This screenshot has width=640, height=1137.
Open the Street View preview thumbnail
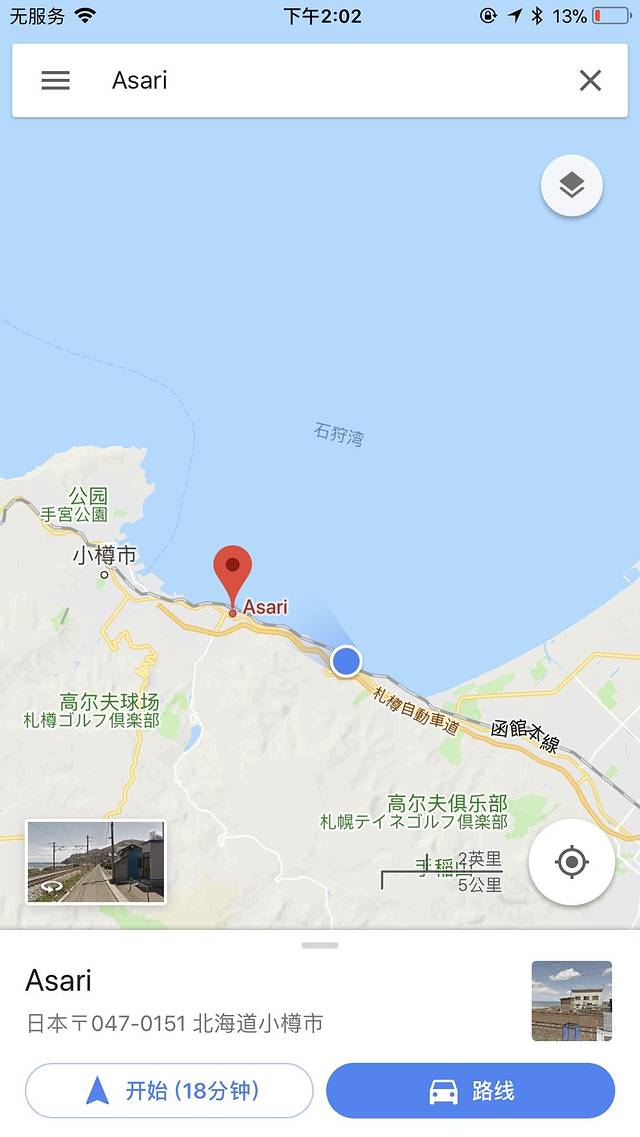(95, 861)
